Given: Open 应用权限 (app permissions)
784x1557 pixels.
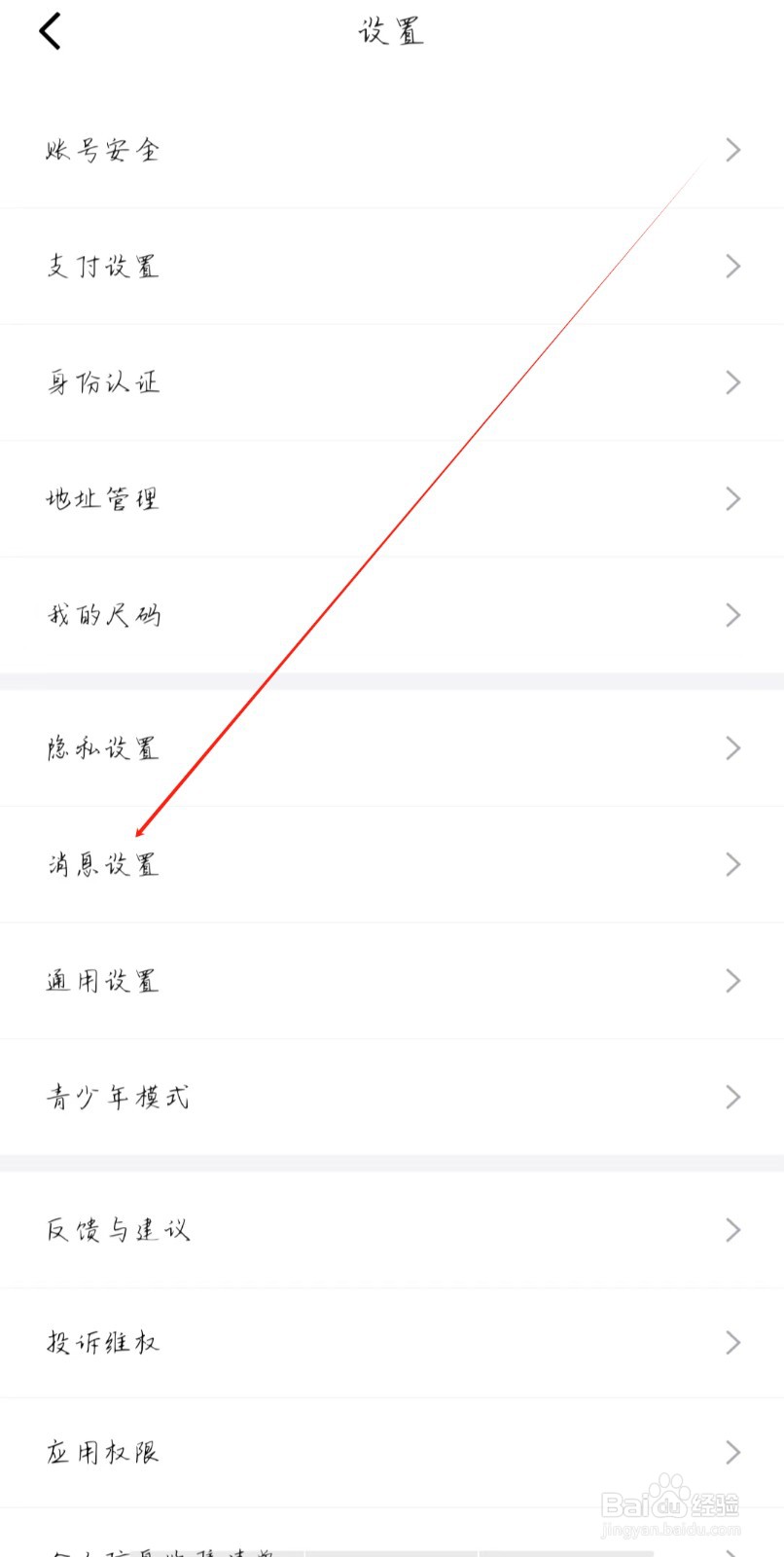Looking at the screenshot, I should (x=101, y=1451).
